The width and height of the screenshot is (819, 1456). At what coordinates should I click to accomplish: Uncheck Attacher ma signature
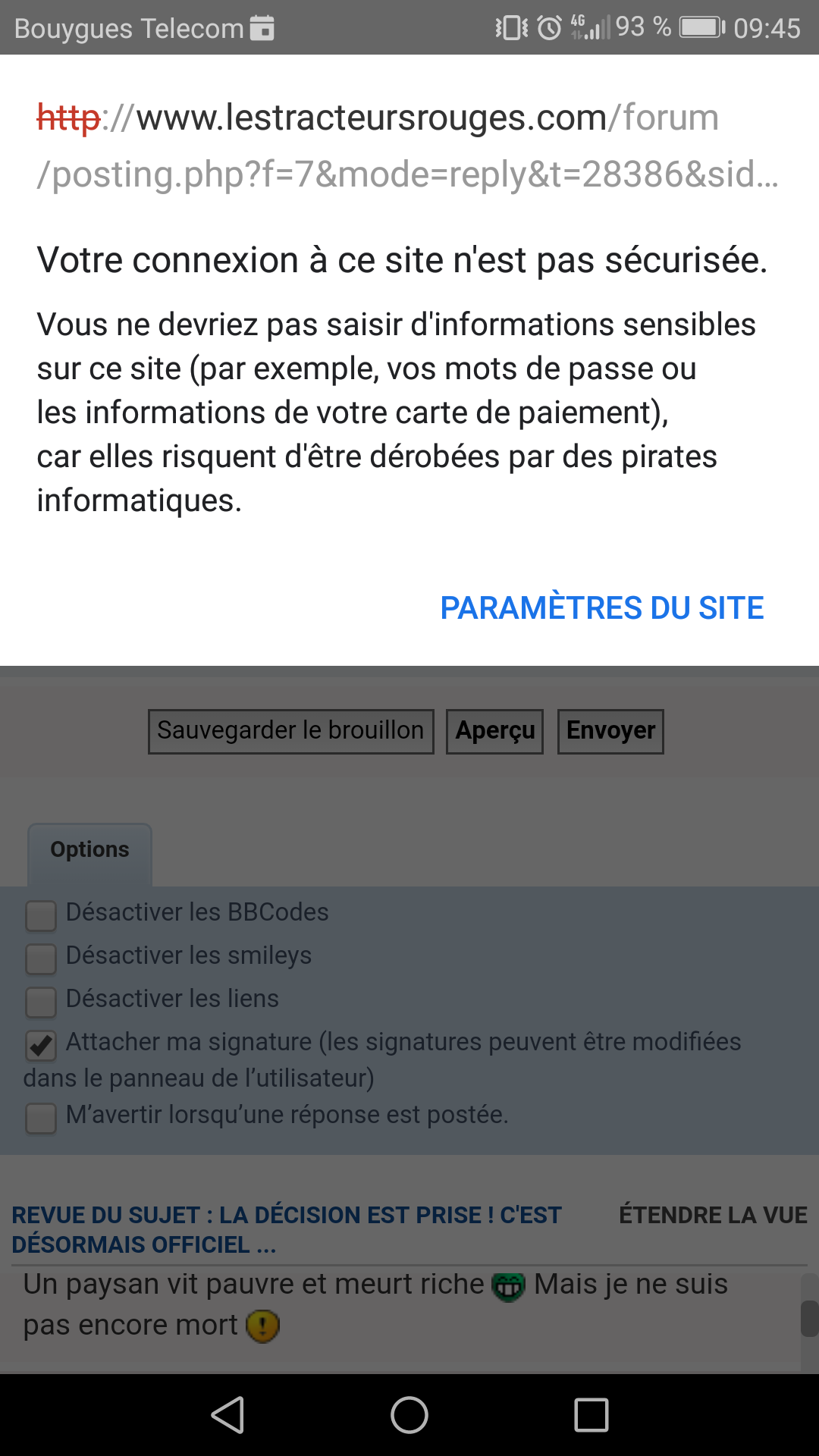click(x=41, y=1046)
